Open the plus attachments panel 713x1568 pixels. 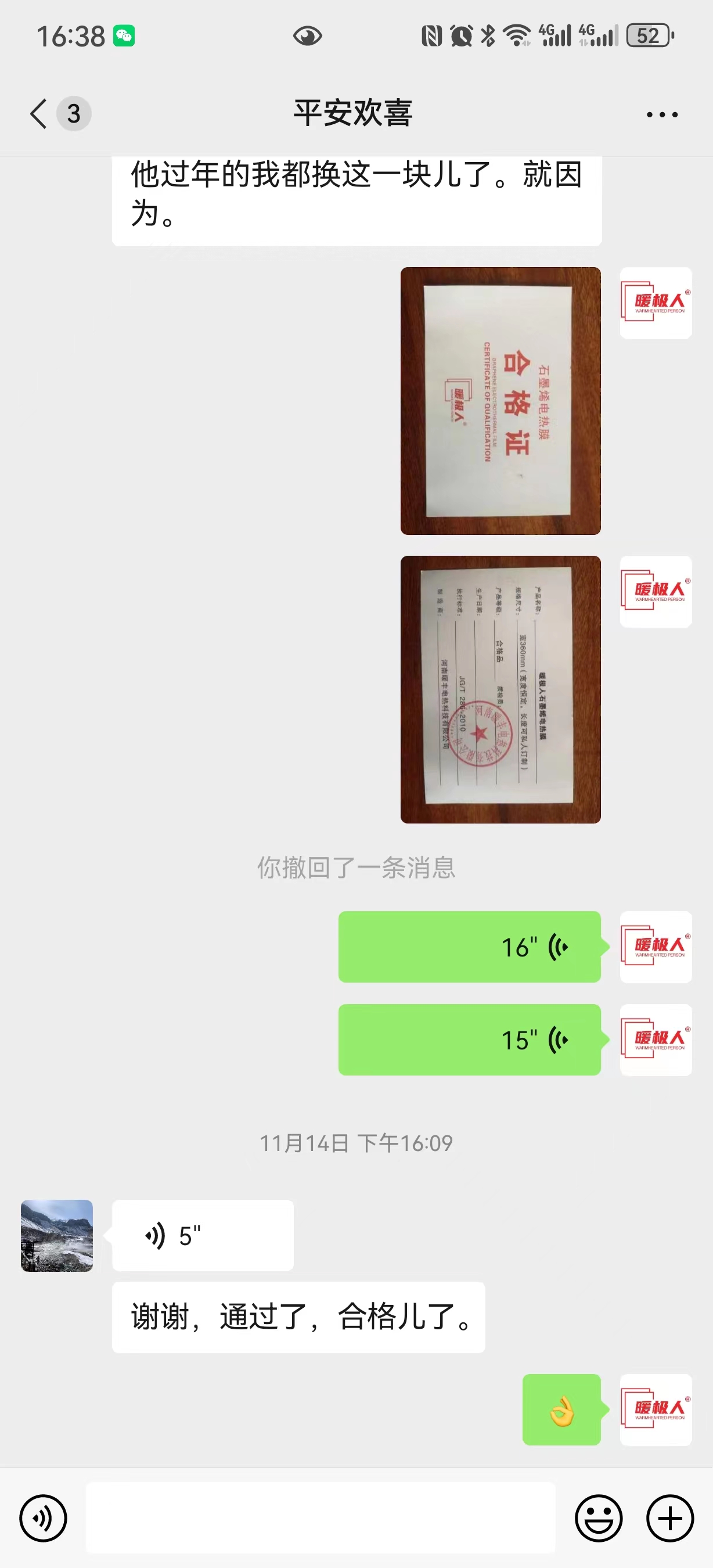670,1518
